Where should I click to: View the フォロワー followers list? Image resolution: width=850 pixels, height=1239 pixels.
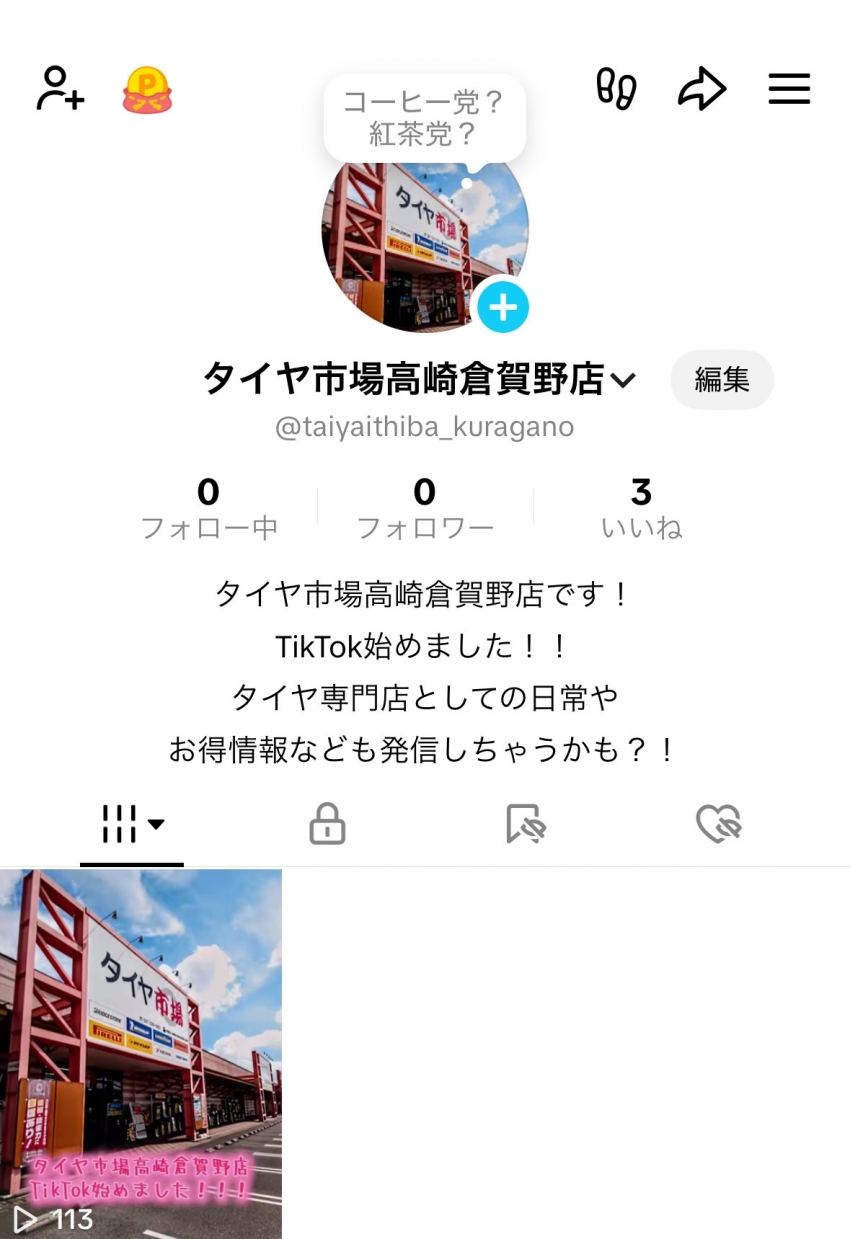425,508
